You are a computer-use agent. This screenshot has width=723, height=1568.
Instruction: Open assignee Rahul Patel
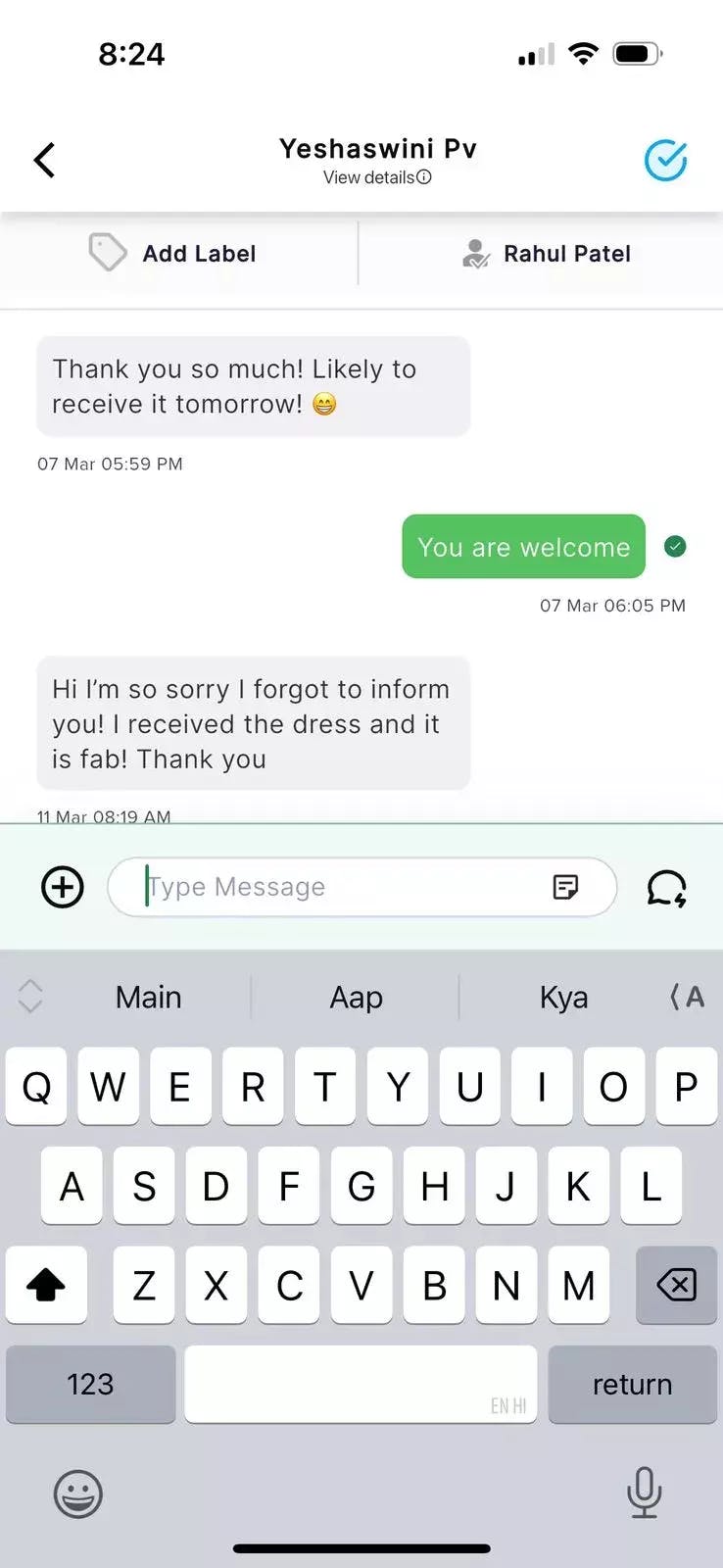coord(547,254)
